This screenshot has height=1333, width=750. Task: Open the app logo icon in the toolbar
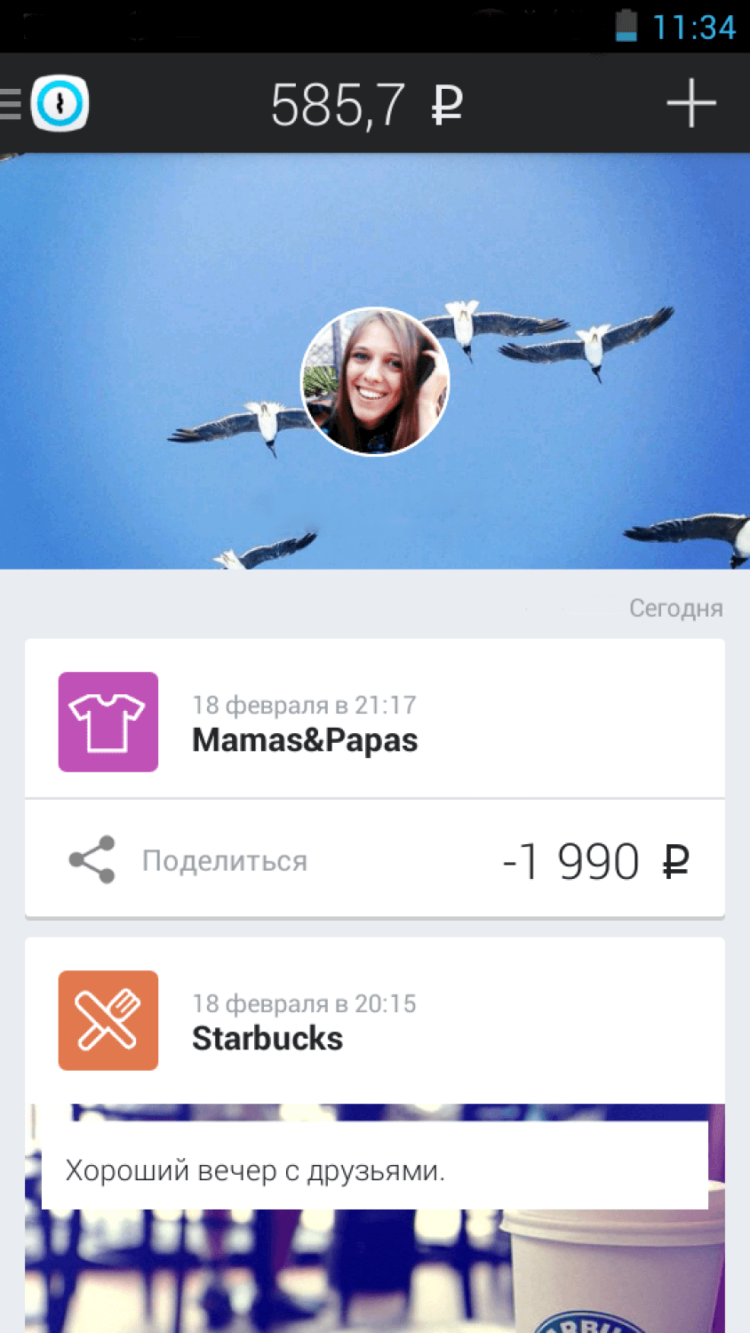60,103
